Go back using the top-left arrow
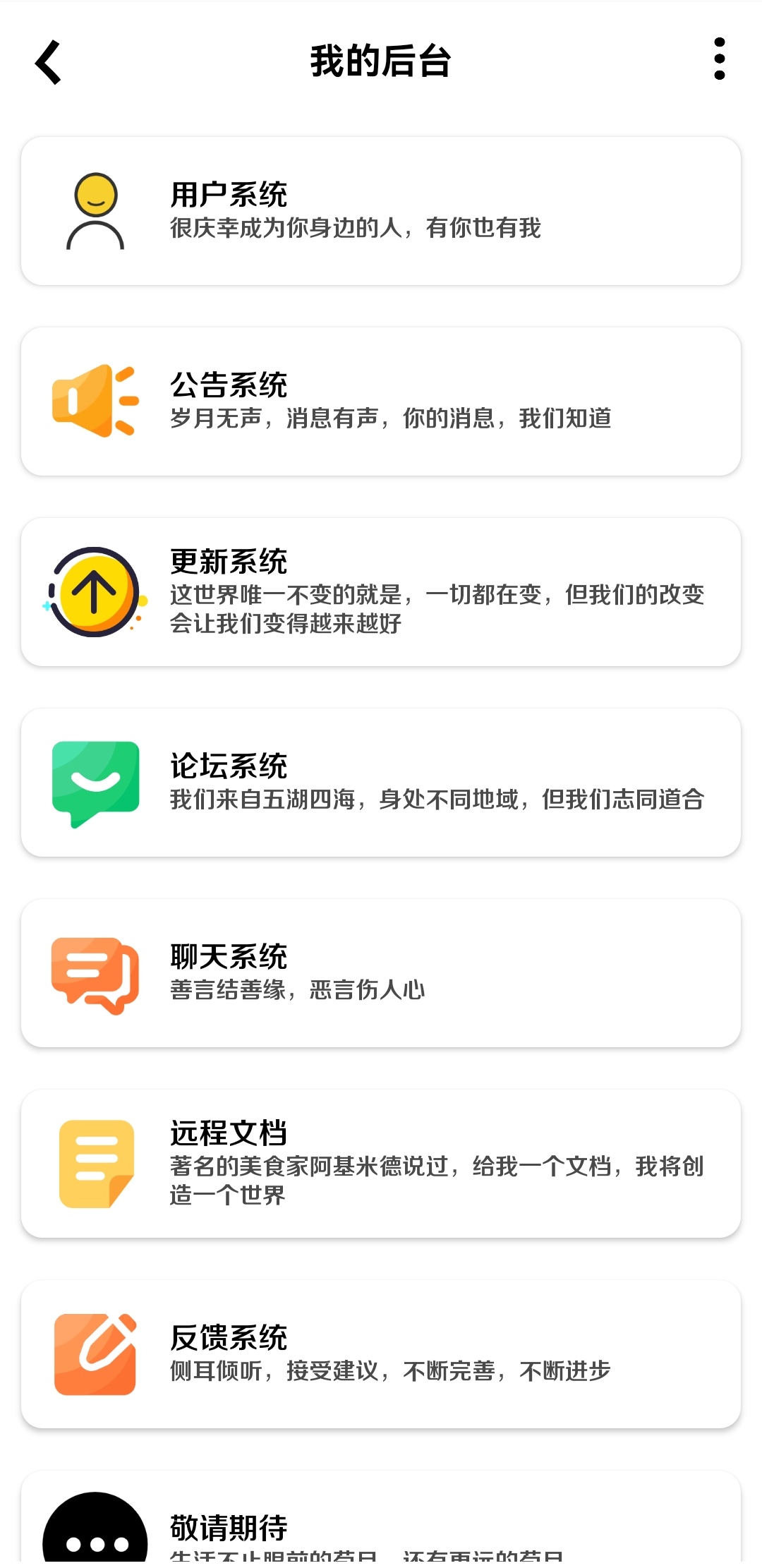The height and width of the screenshot is (1568, 762). [48, 62]
